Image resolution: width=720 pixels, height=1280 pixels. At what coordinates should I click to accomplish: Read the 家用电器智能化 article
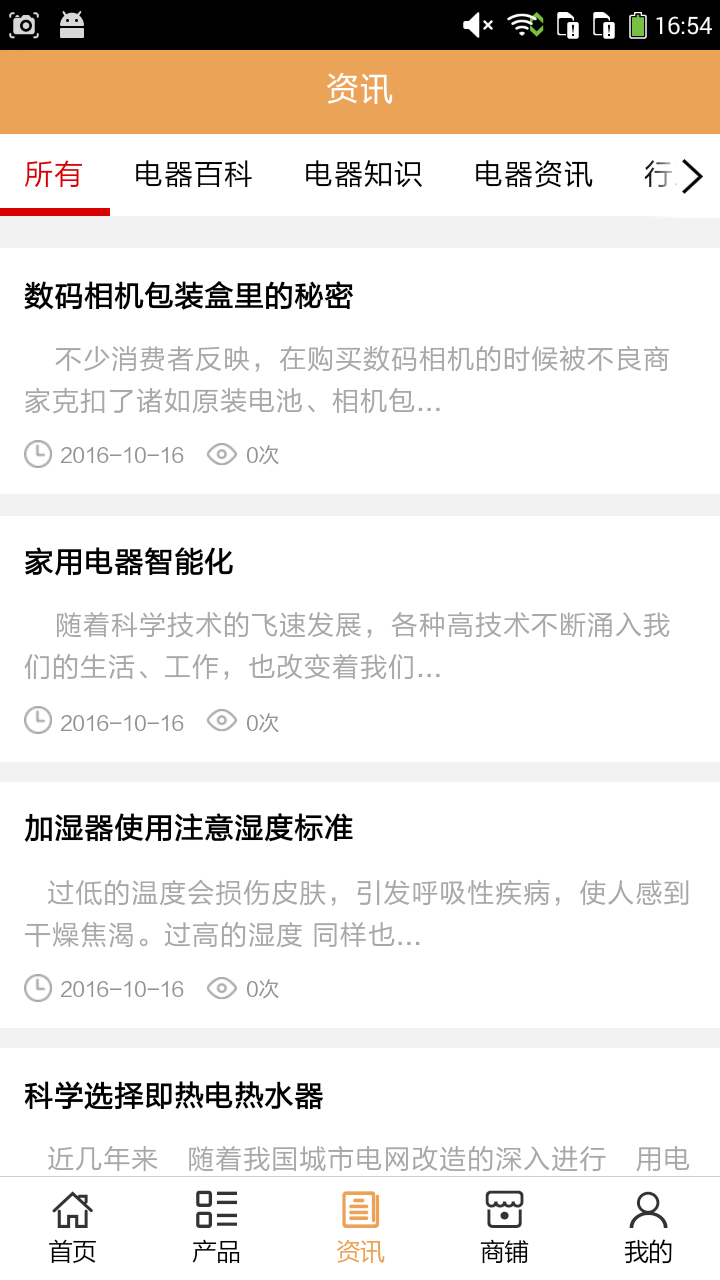point(129,562)
